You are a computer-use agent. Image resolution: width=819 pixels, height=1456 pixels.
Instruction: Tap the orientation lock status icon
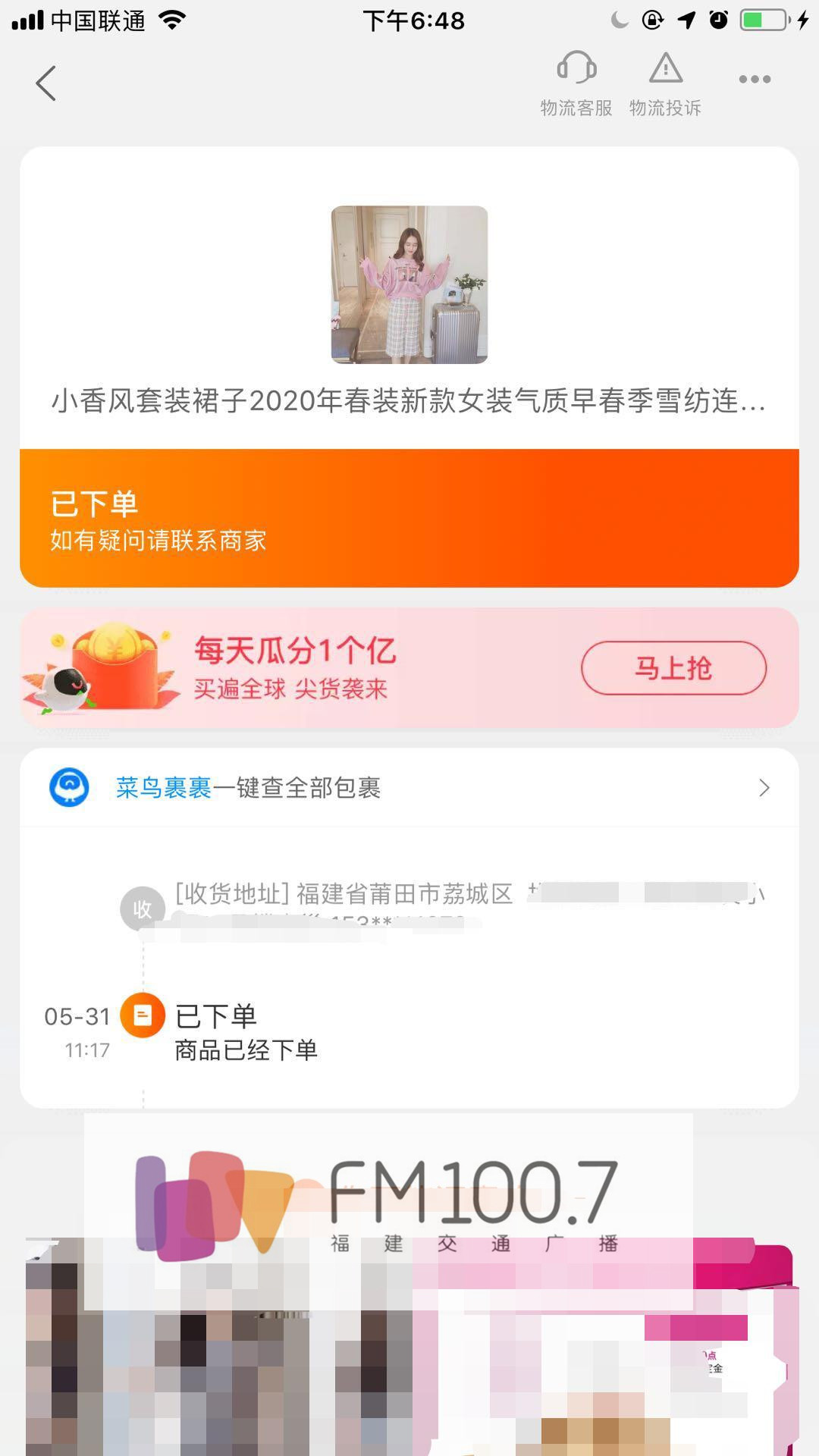coord(654,21)
